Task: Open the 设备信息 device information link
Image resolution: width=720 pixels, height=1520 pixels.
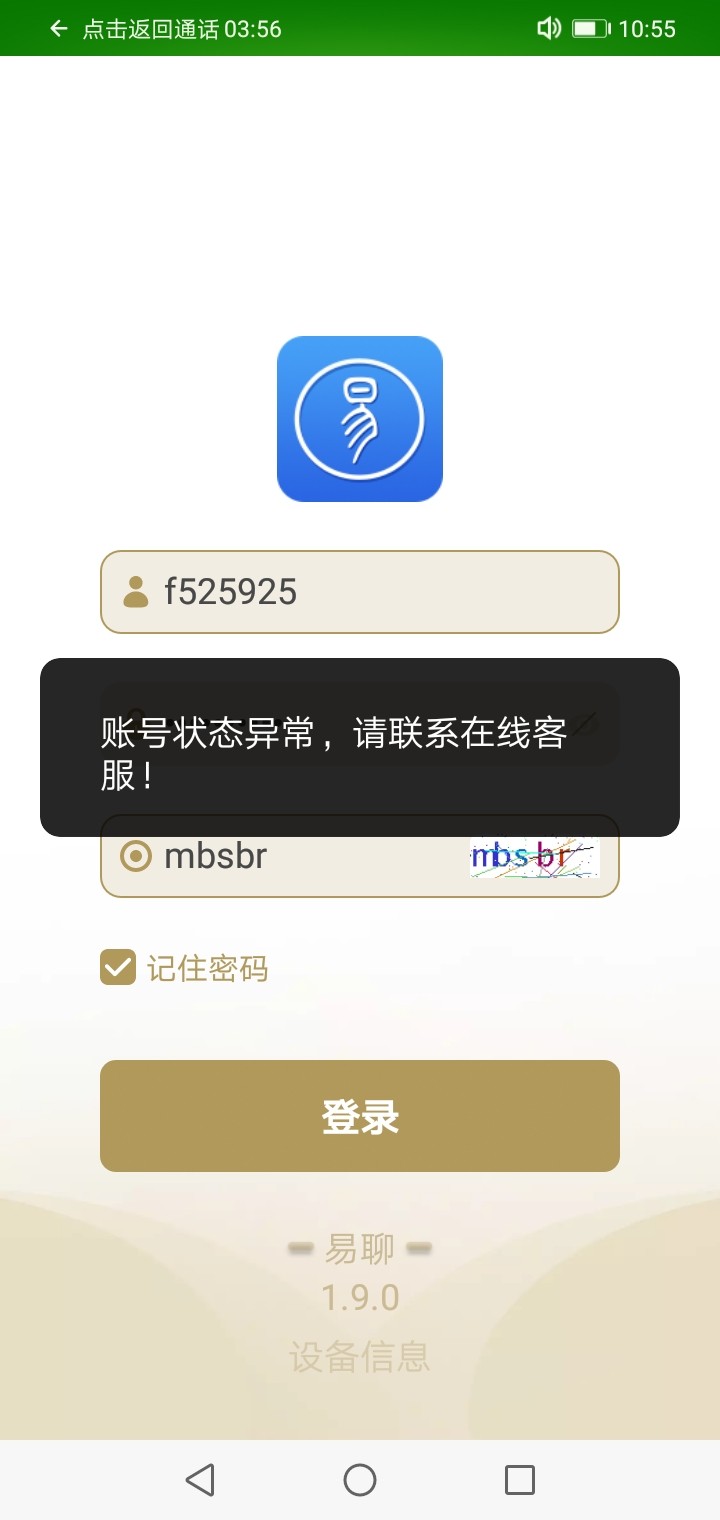Action: 360,1357
